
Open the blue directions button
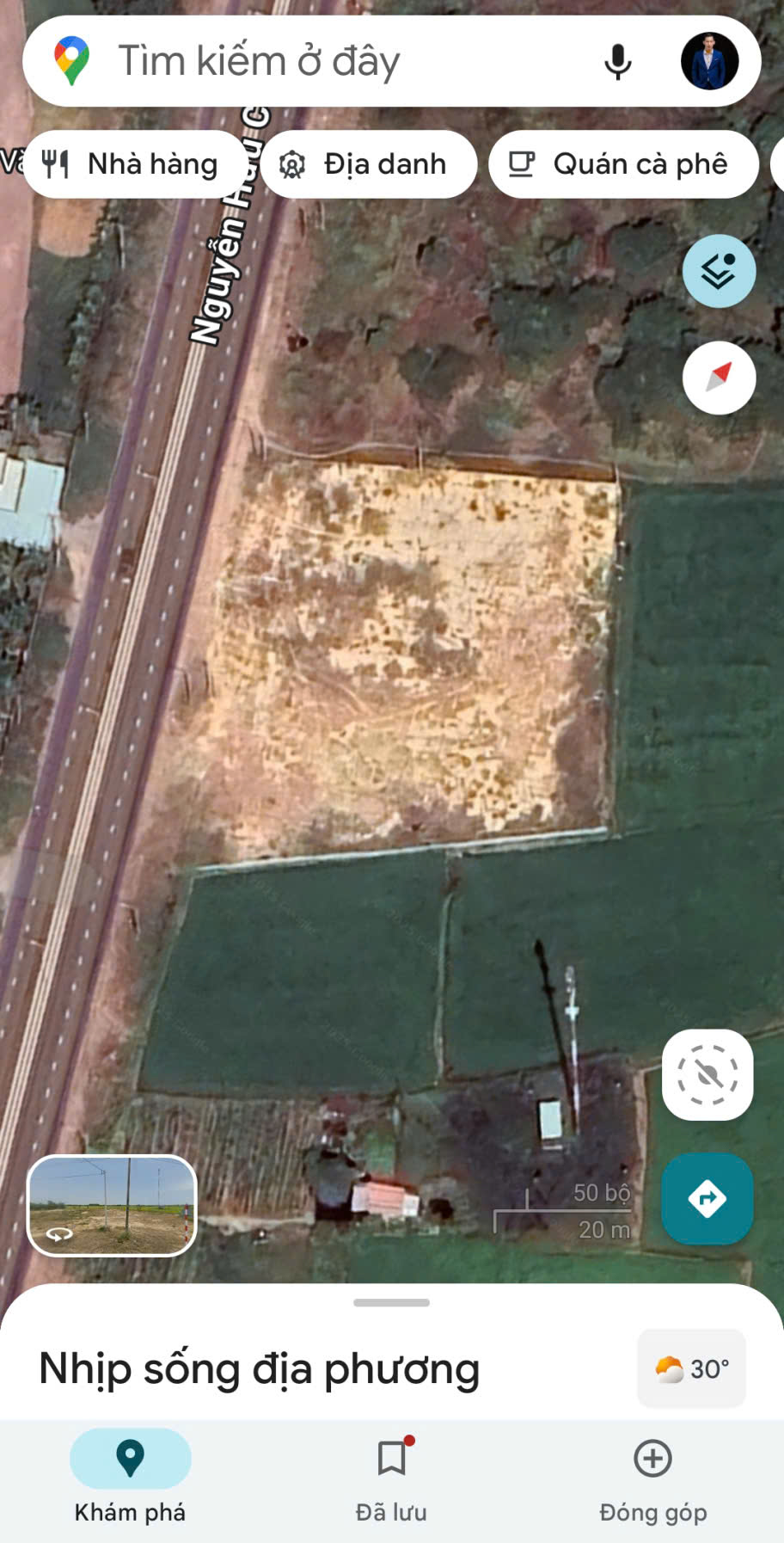(x=707, y=1198)
